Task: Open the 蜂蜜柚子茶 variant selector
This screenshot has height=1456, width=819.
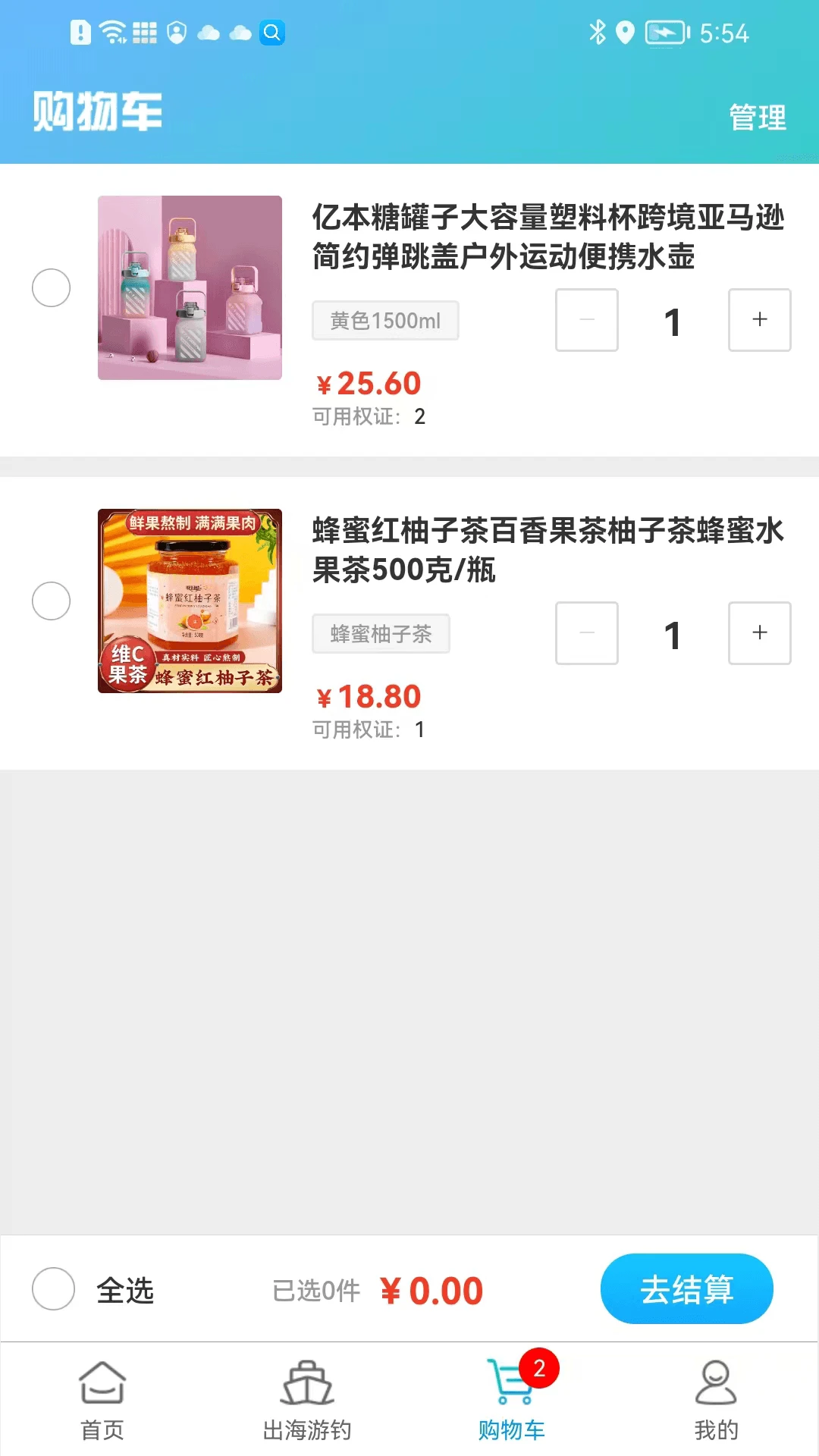Action: 381,634
